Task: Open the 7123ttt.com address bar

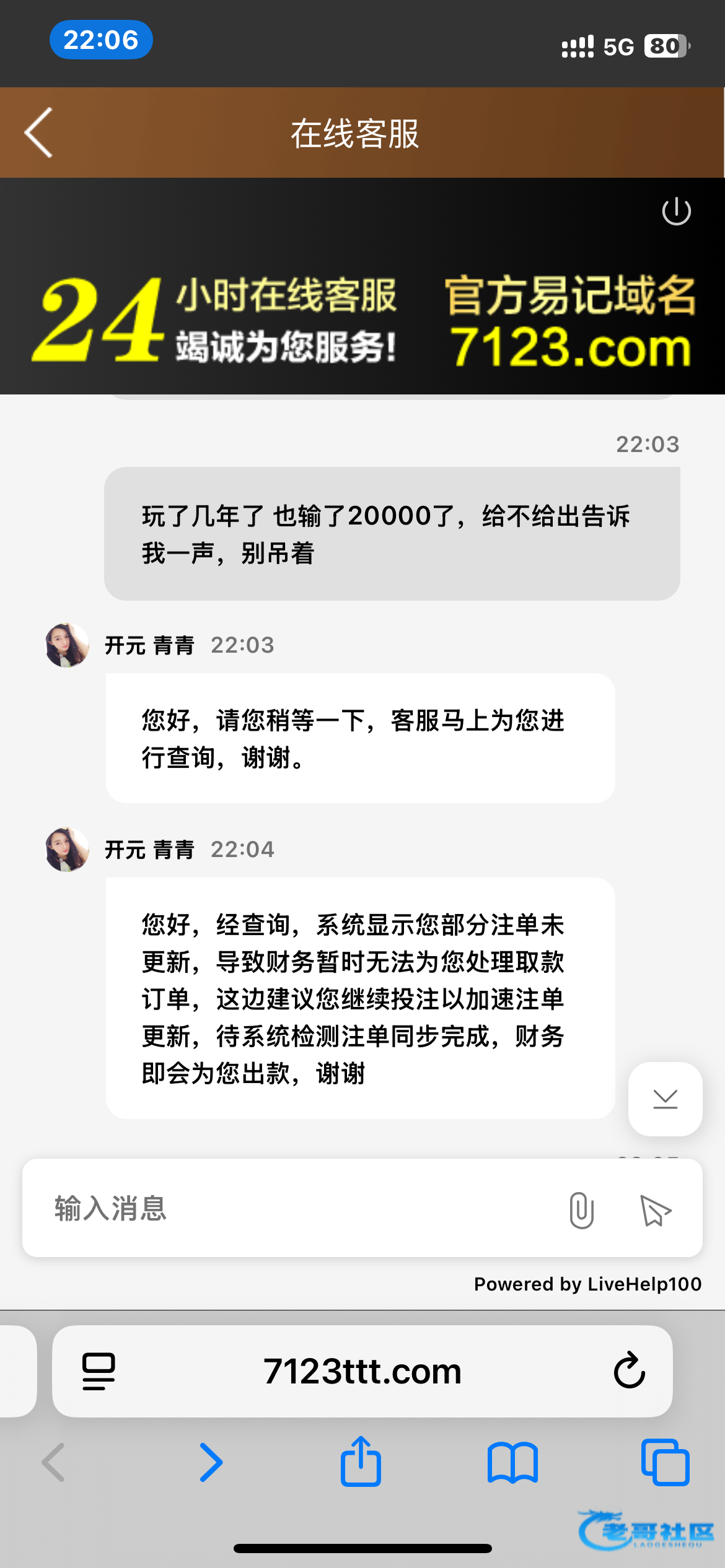Action: click(x=362, y=1371)
